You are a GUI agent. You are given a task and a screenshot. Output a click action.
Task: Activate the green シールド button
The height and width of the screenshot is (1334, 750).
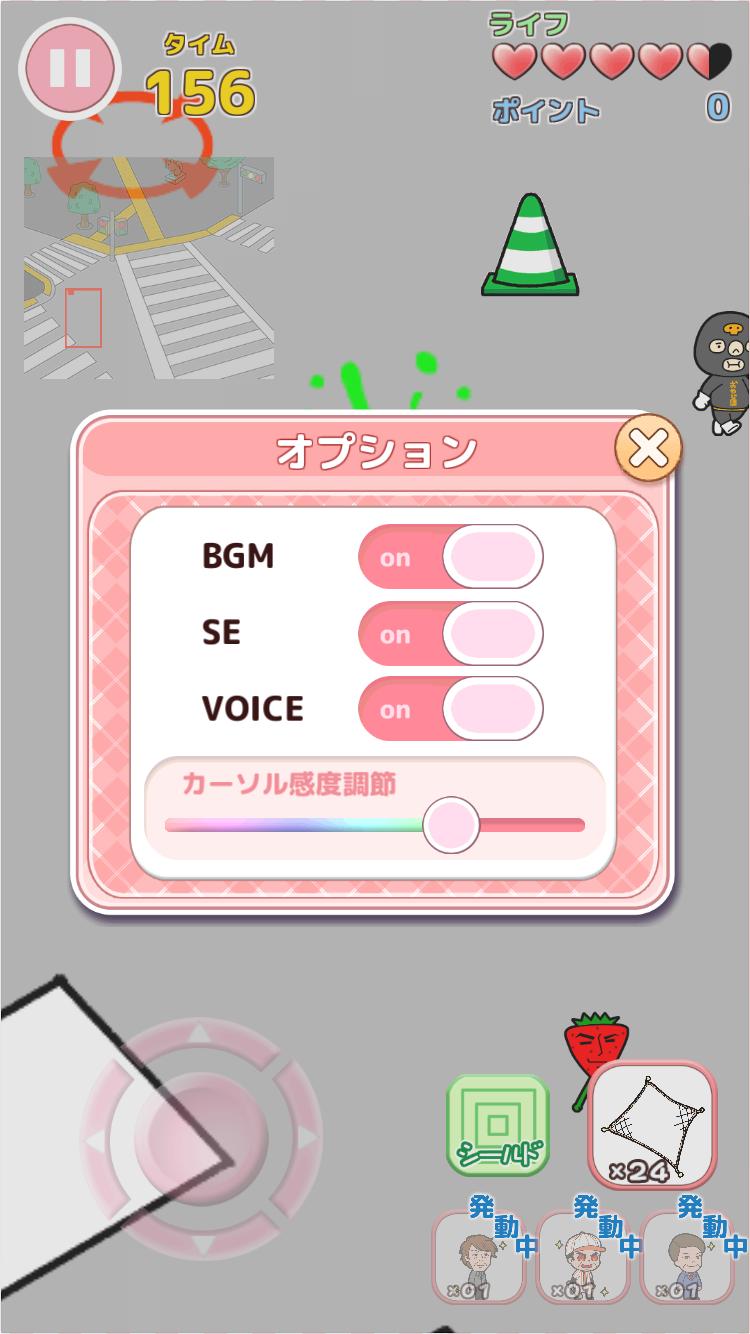coord(498,1124)
